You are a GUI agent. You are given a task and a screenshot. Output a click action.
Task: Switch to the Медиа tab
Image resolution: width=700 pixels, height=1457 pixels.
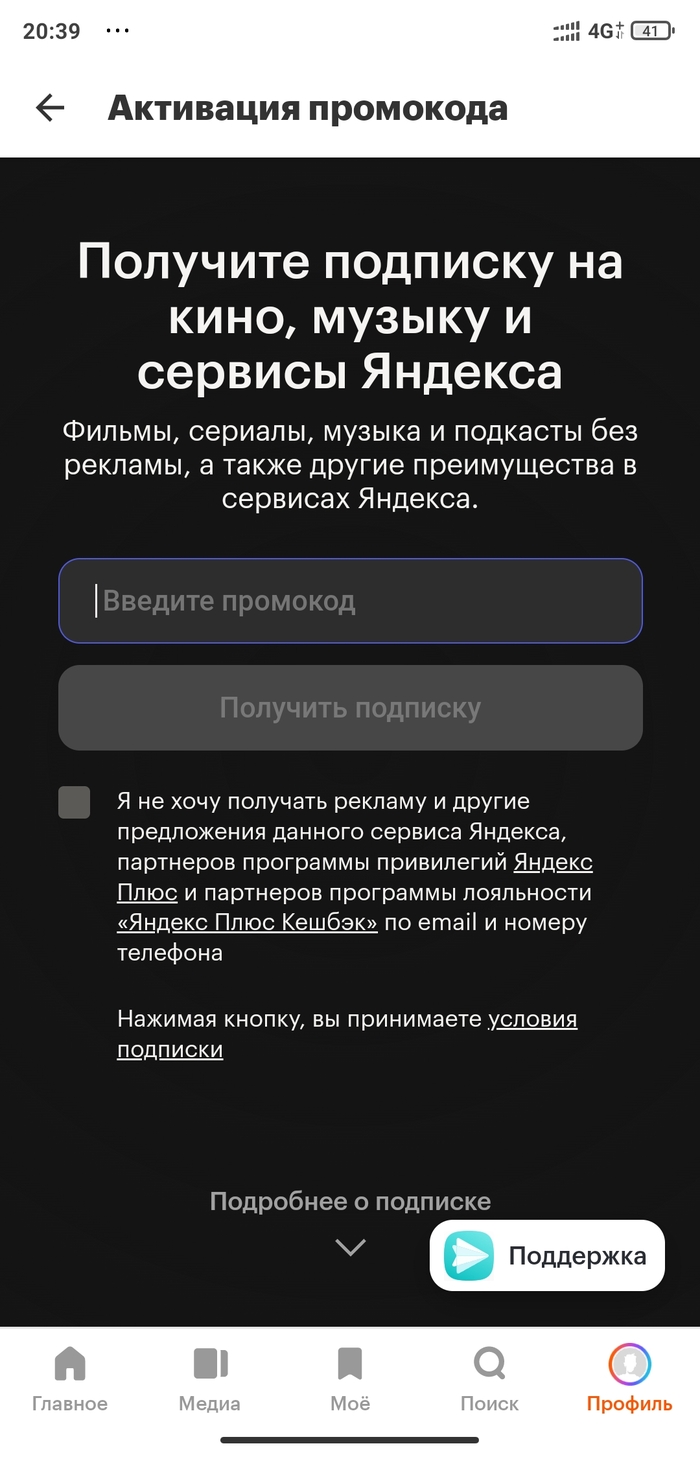click(210, 1378)
